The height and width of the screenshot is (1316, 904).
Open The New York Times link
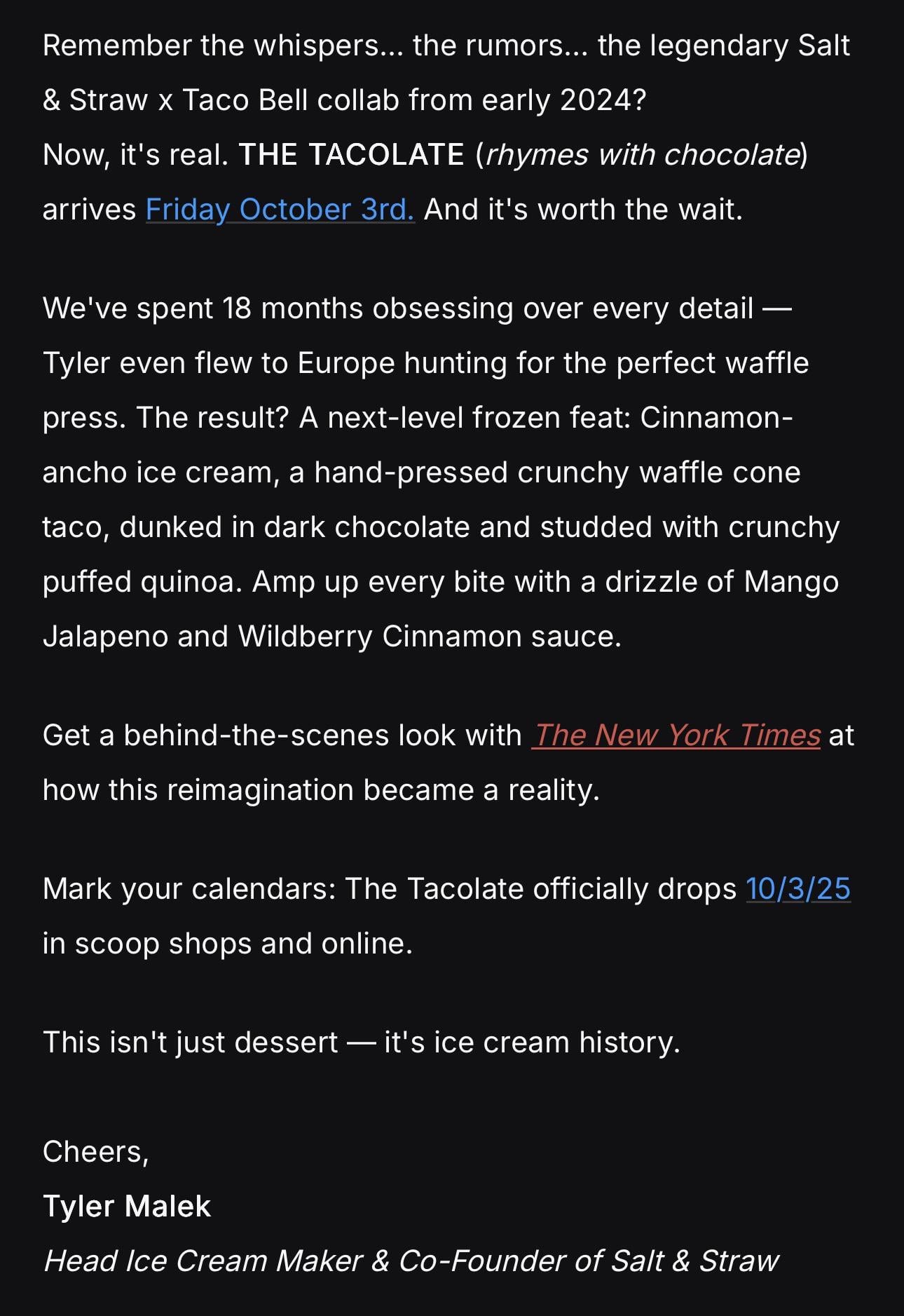(676, 735)
